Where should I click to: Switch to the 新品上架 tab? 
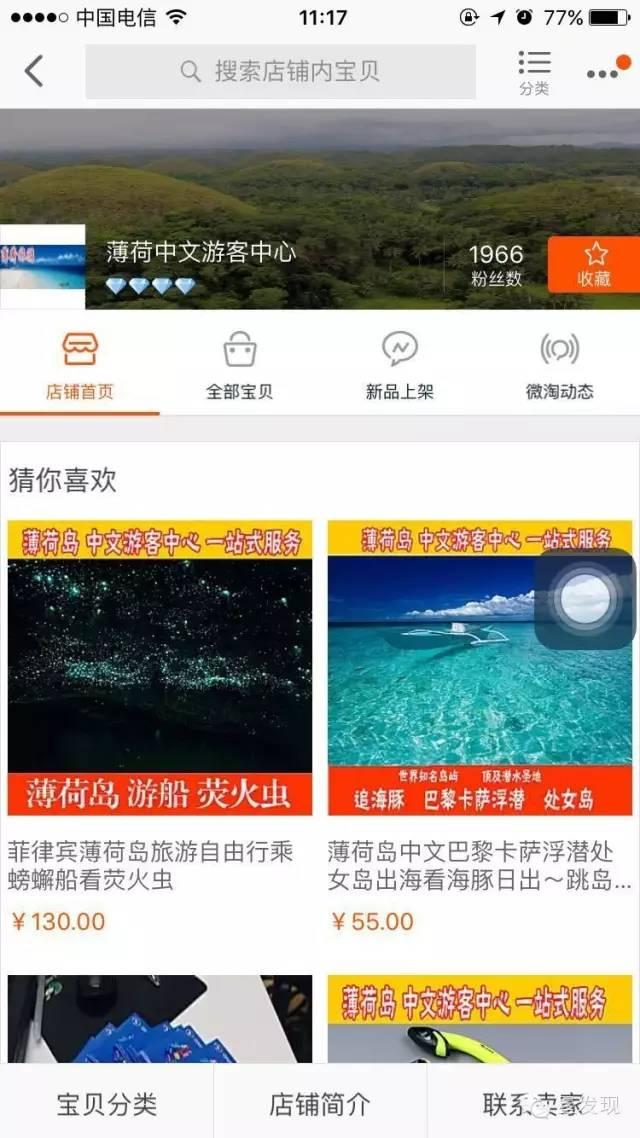pyautogui.click(x=400, y=367)
